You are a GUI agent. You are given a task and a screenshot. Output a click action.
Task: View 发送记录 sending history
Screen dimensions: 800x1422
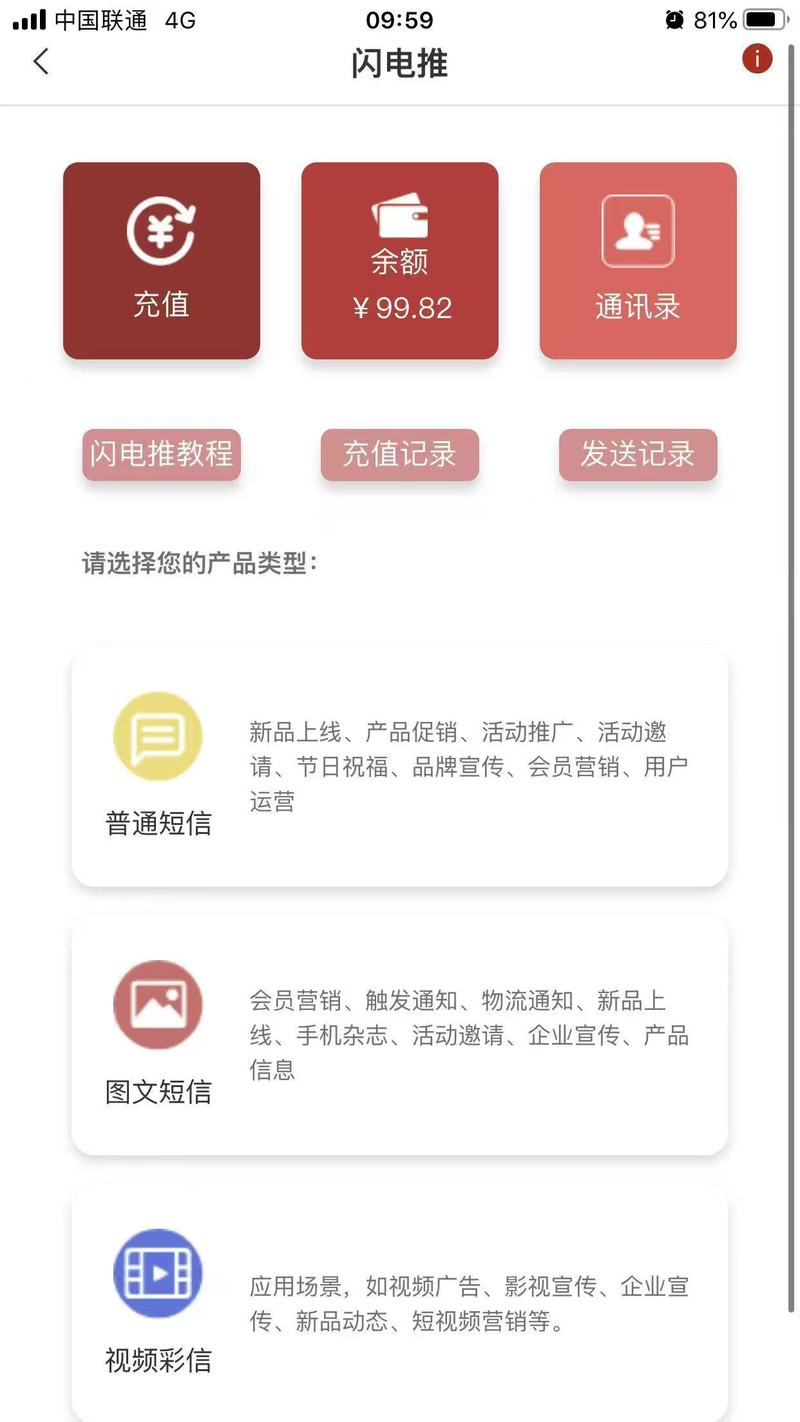(638, 454)
